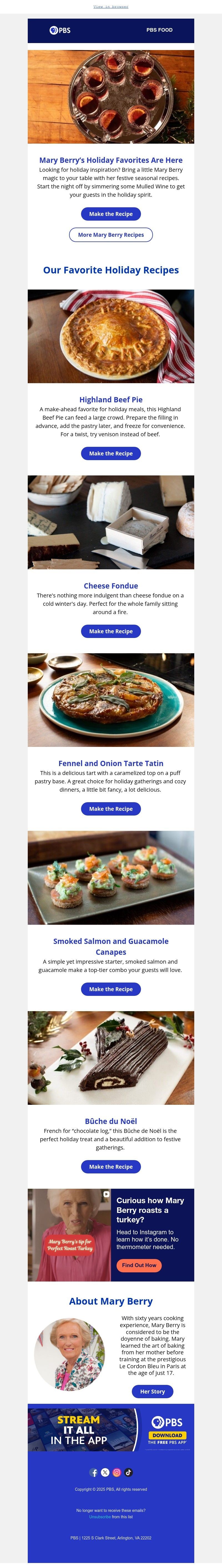This screenshot has width=222, height=1568.
Task: Make the Mulled Wine recipe
Action: point(111,214)
